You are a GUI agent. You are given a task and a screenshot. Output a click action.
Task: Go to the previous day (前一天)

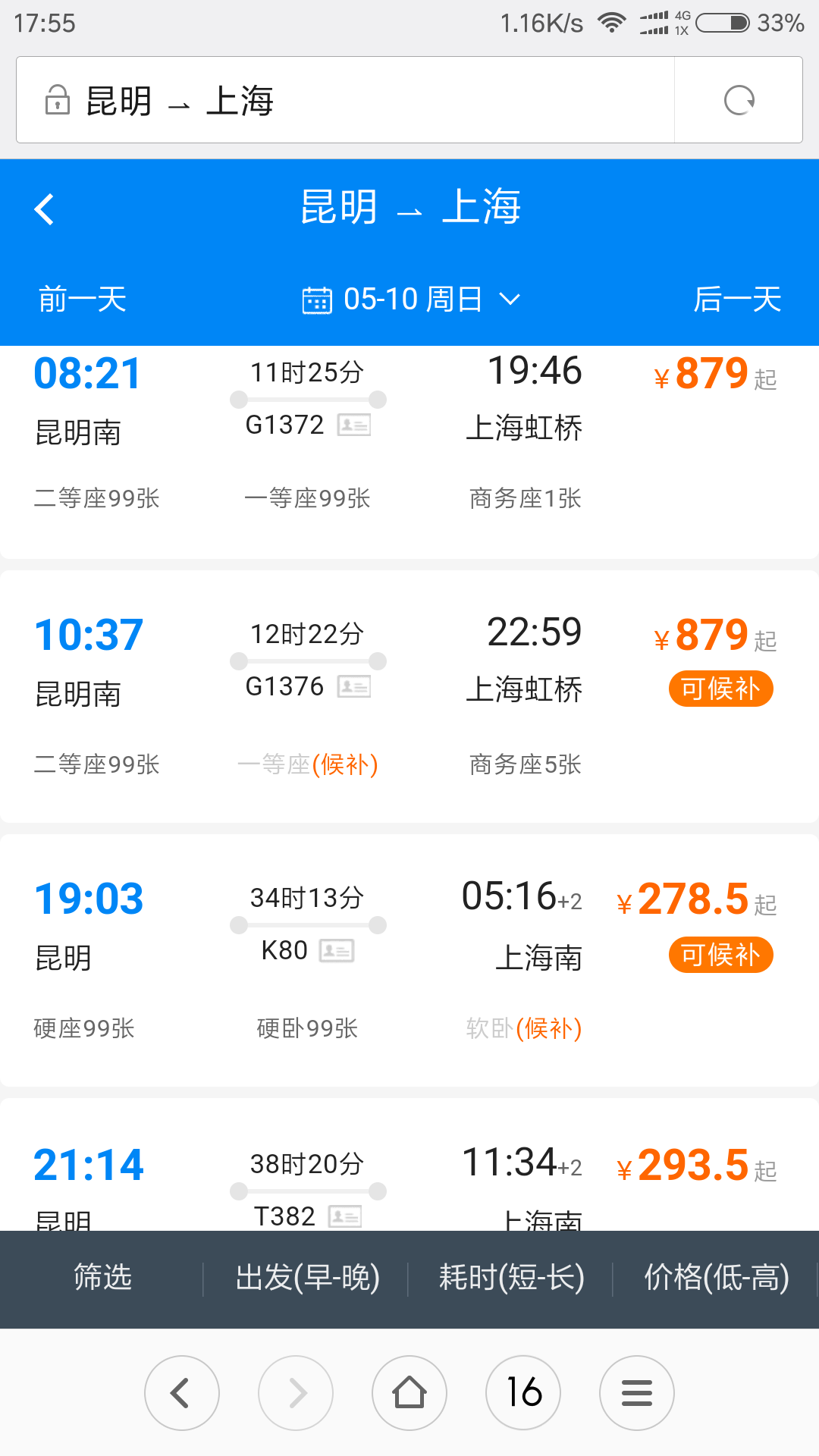click(x=83, y=299)
